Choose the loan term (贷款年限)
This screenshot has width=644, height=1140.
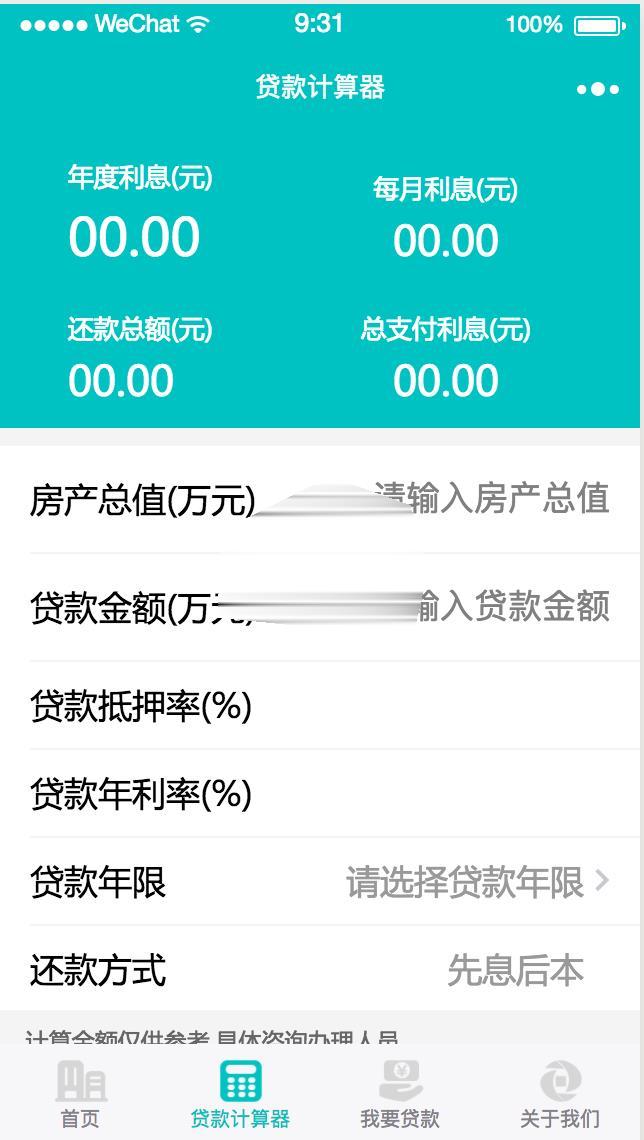[x=320, y=882]
